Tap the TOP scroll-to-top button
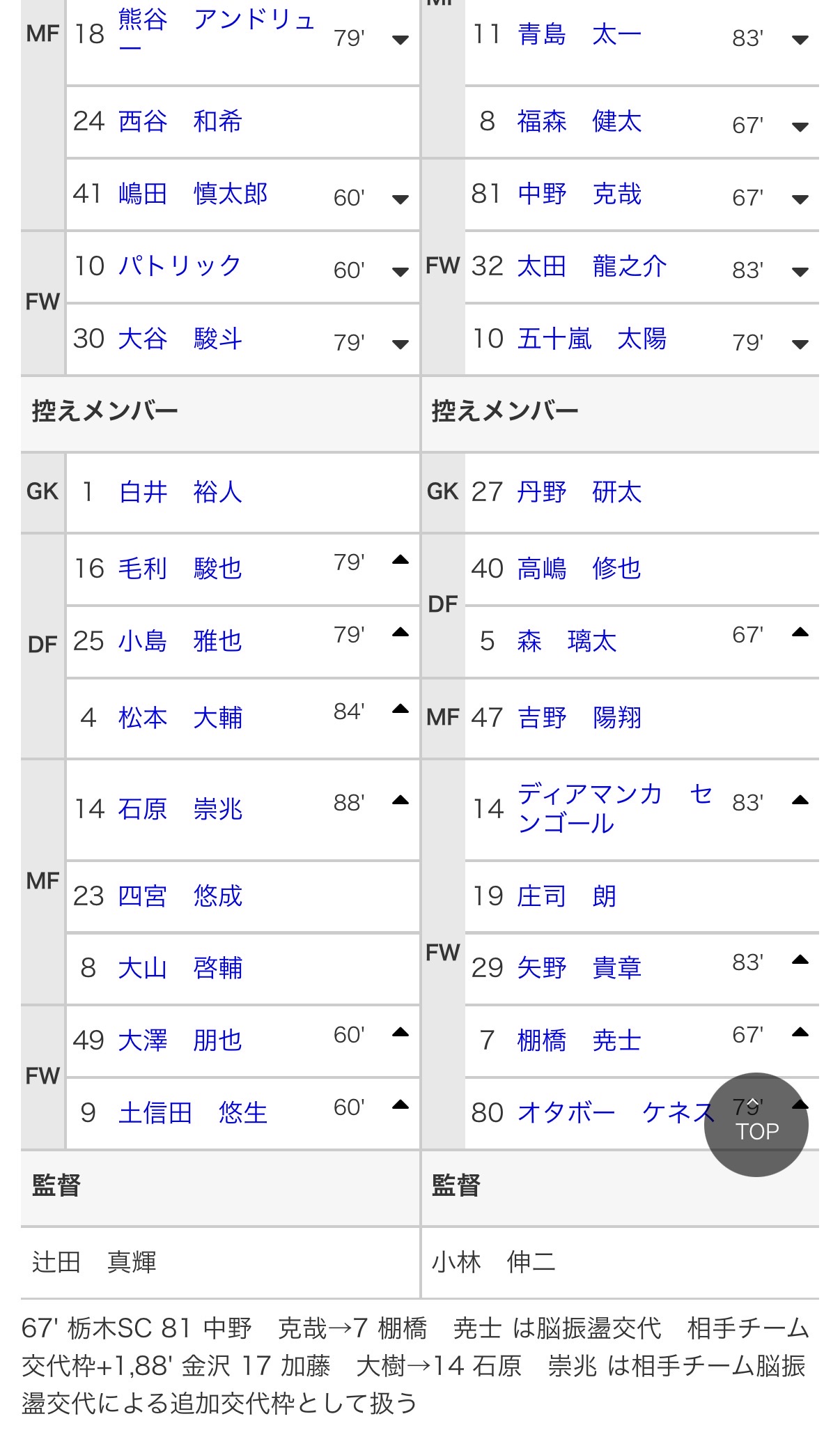The width and height of the screenshot is (840, 1444). [756, 1123]
